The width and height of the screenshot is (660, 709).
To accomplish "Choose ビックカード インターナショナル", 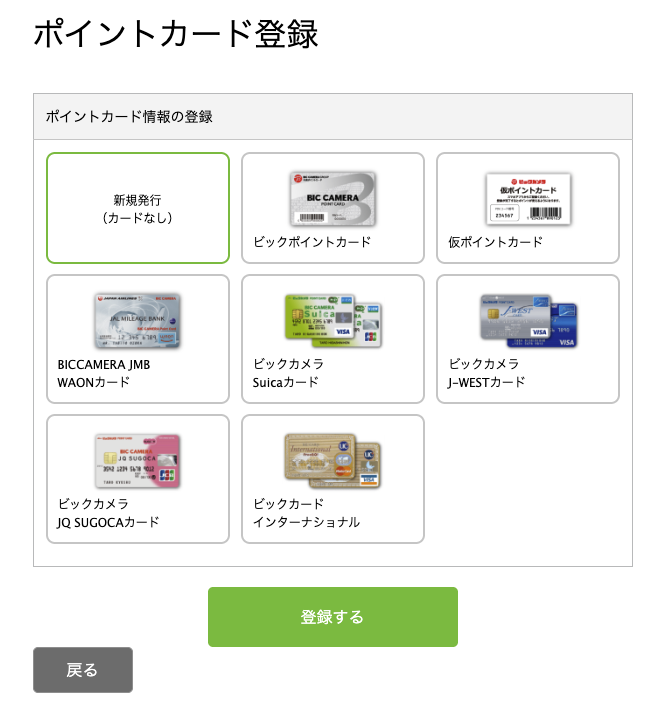I will tap(333, 479).
